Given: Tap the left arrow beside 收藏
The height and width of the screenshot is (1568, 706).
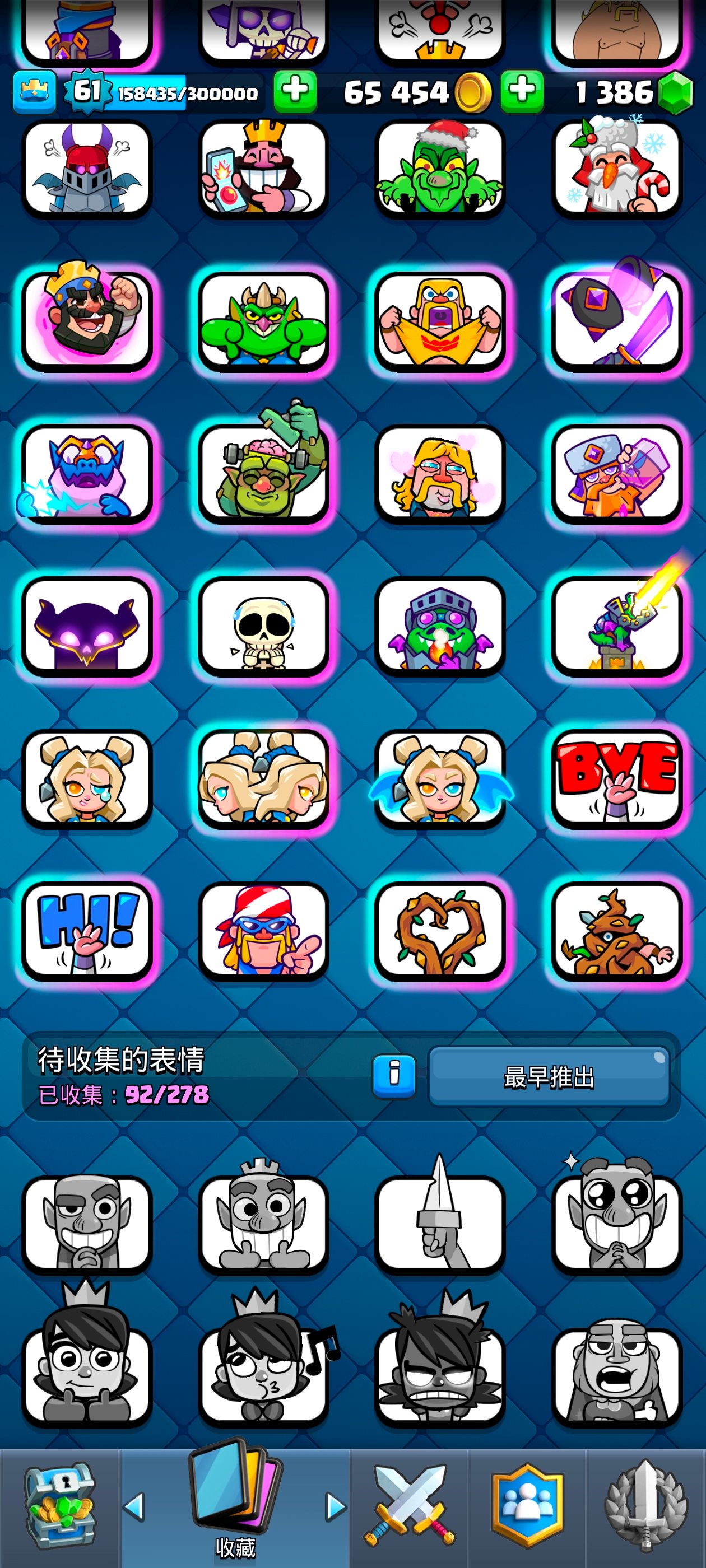Looking at the screenshot, I should [x=134, y=1507].
